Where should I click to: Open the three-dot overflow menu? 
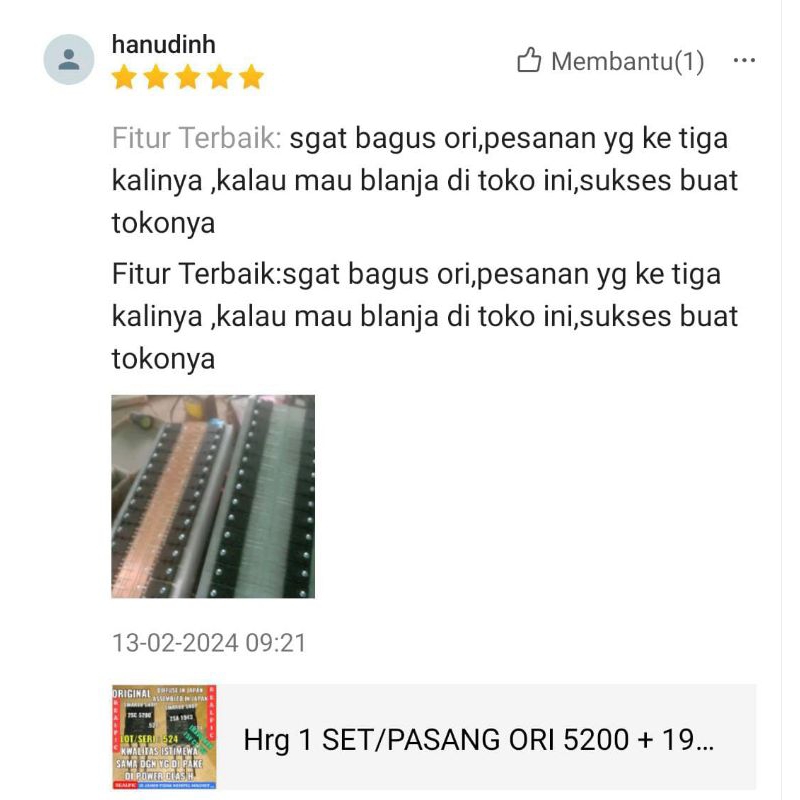(x=744, y=61)
